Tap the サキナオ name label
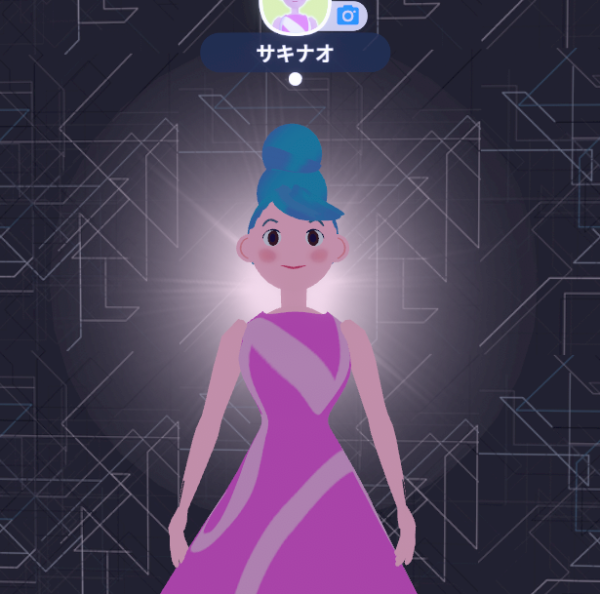The image size is (600, 594). coord(295,53)
